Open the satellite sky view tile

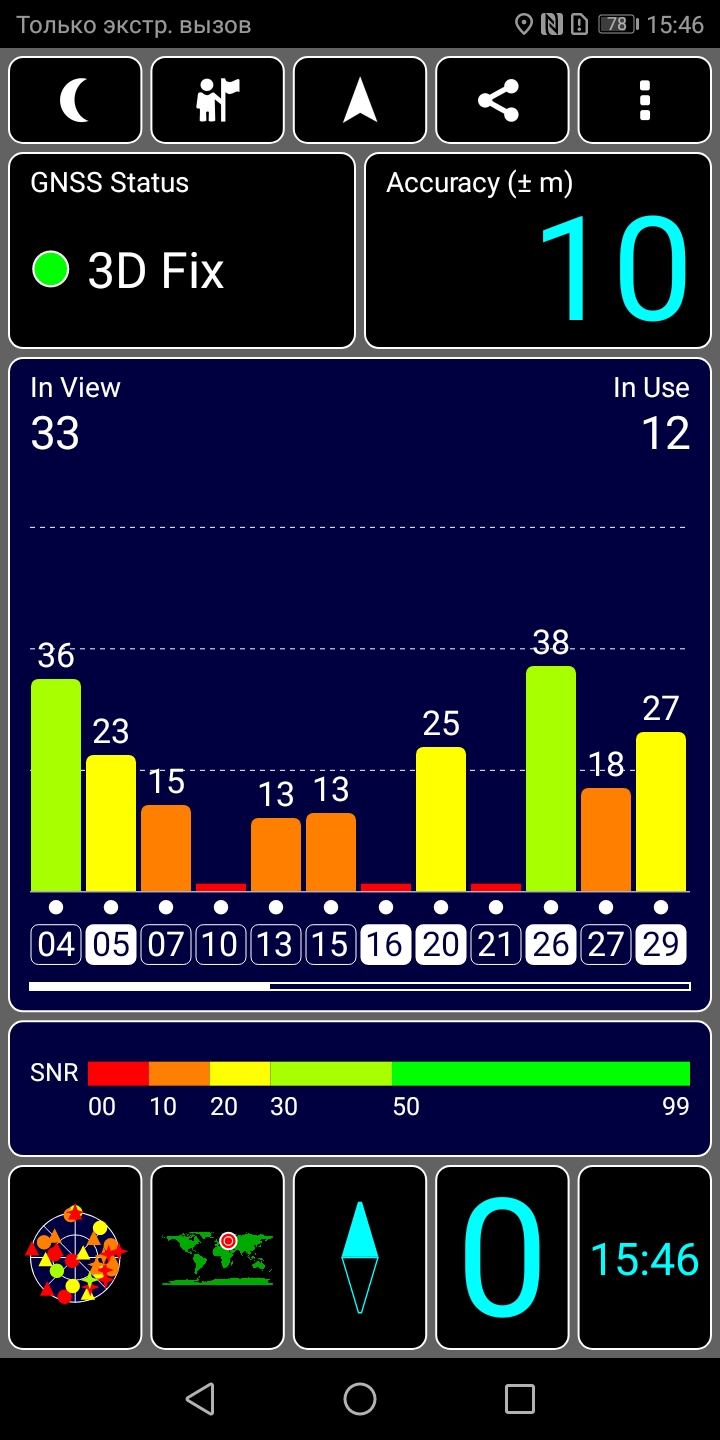pos(75,1257)
